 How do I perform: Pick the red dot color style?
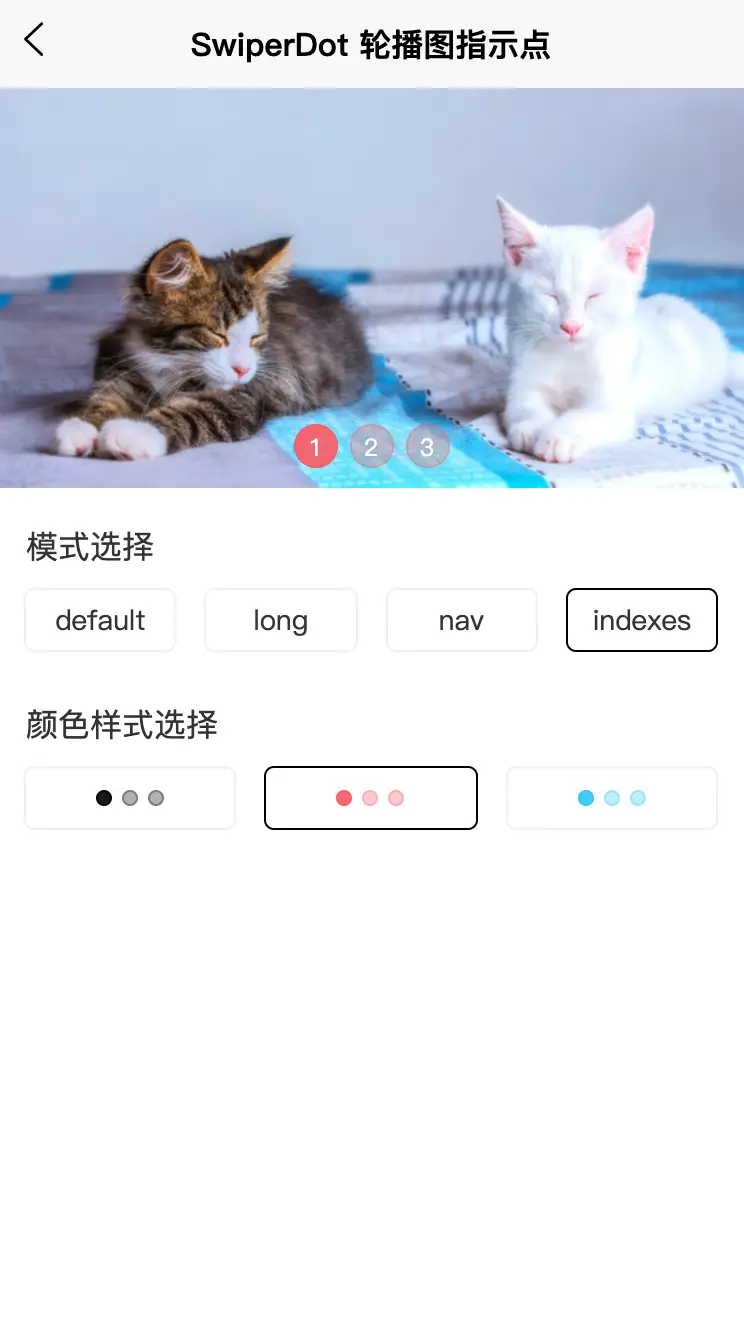371,798
